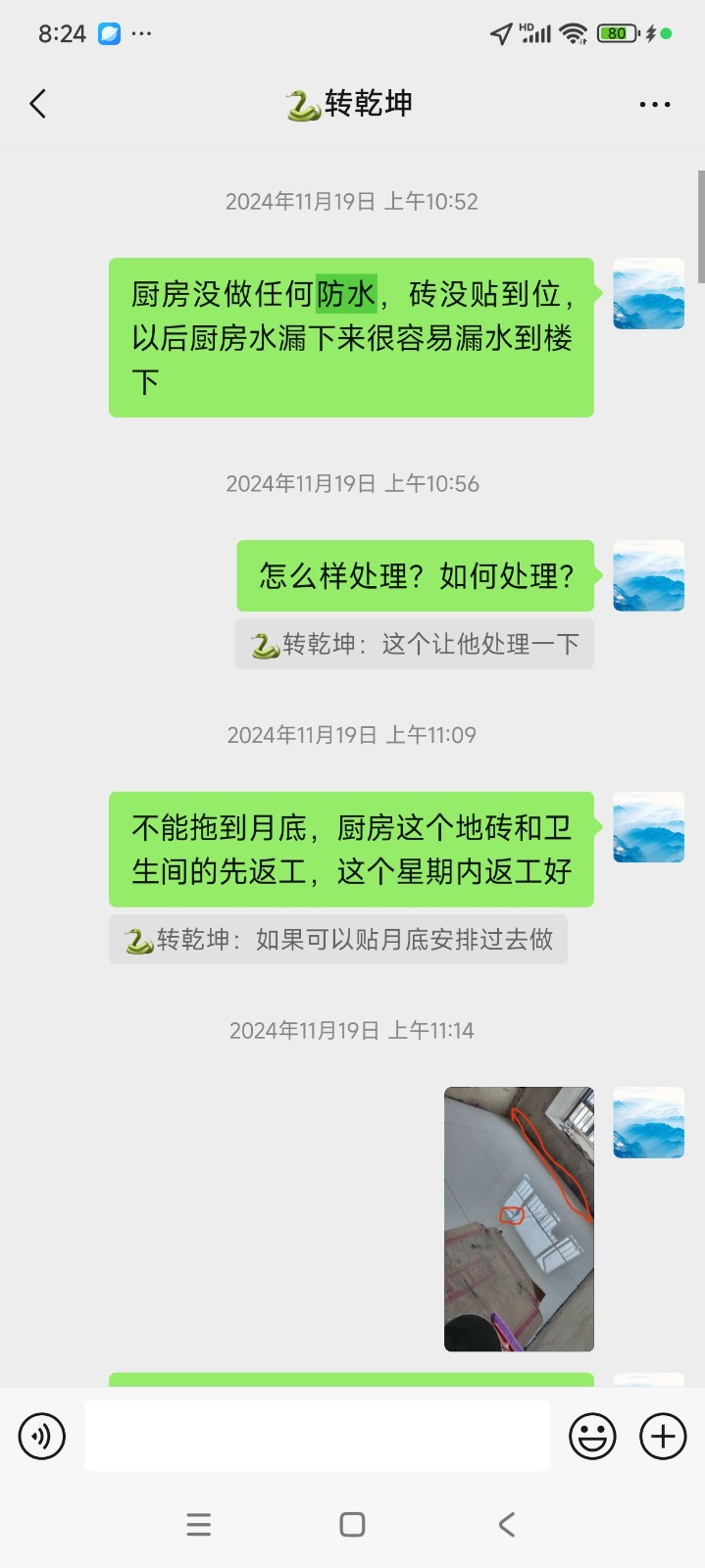Open my avatar beside "怎么样处理？如何处理？"

coord(648,575)
